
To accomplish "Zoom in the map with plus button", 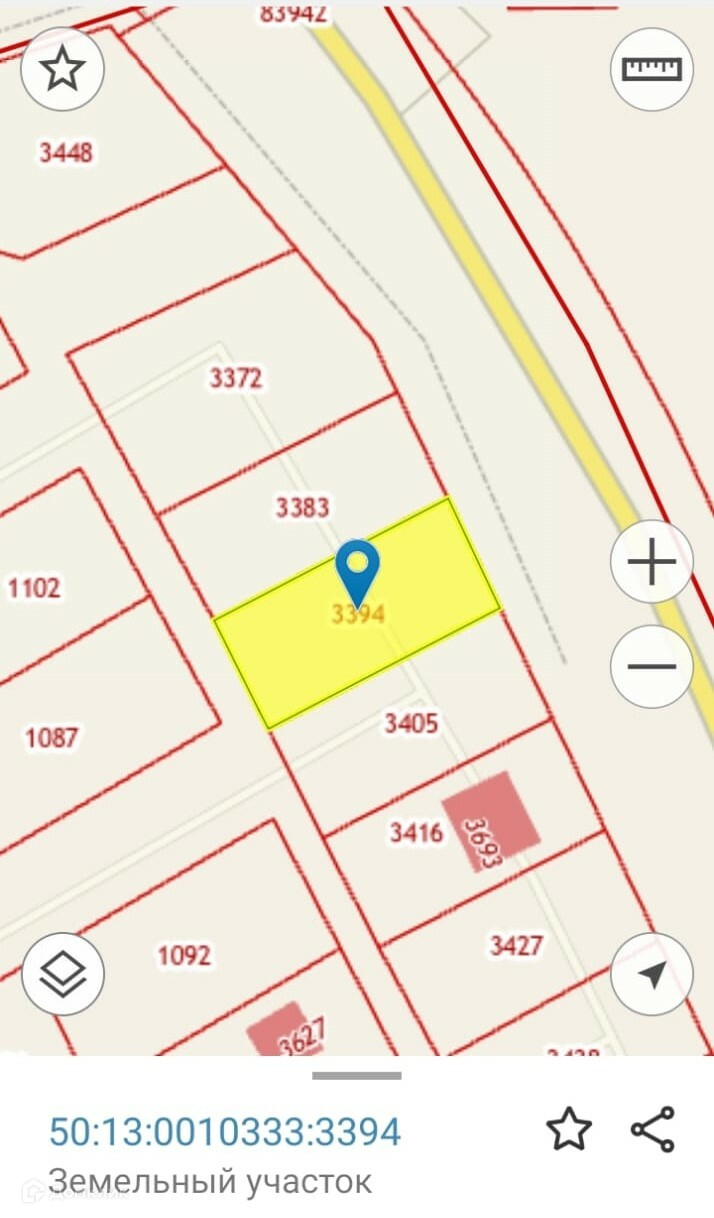I will coord(652,562).
